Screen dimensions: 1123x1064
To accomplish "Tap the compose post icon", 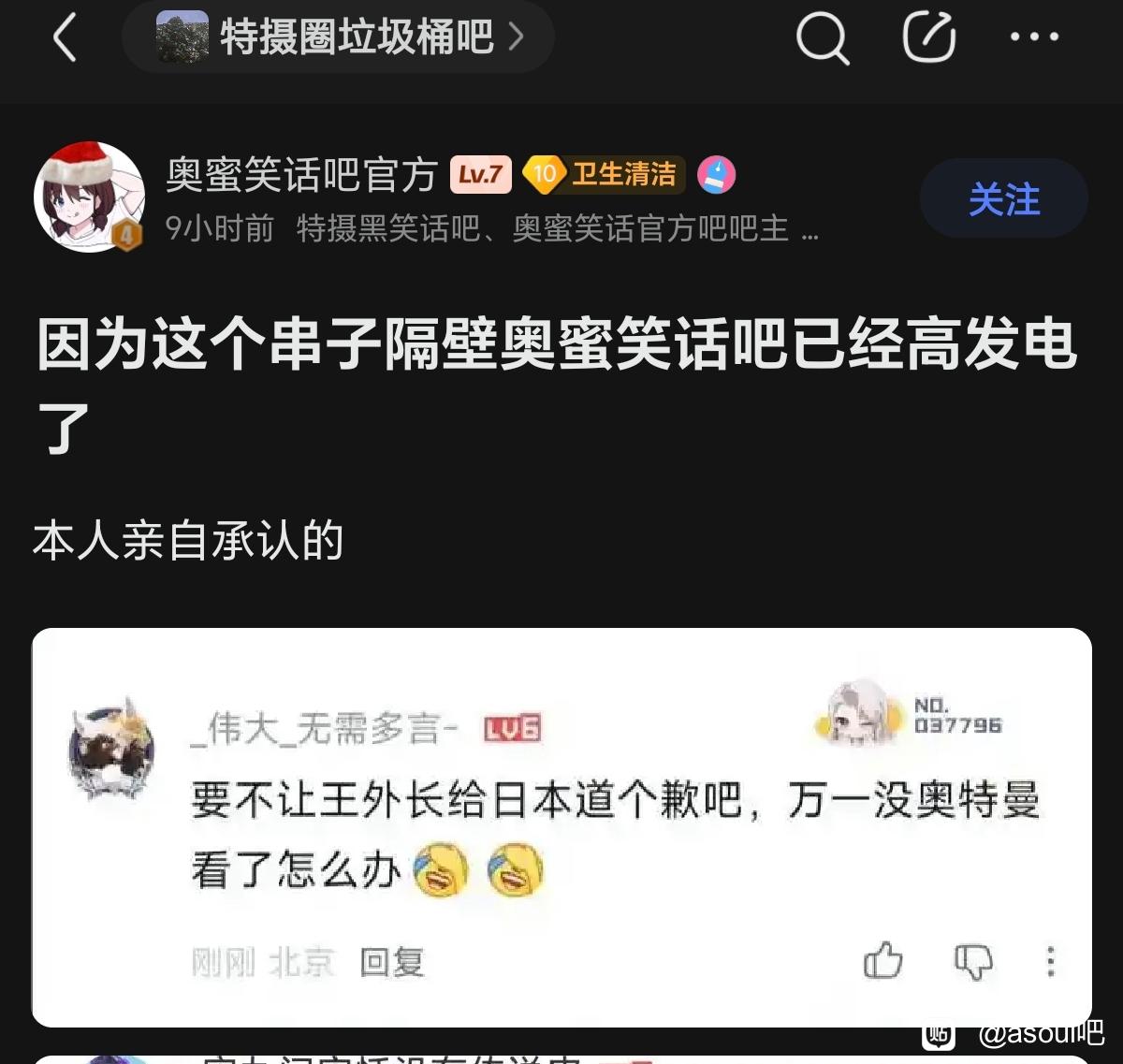I will click(927, 38).
